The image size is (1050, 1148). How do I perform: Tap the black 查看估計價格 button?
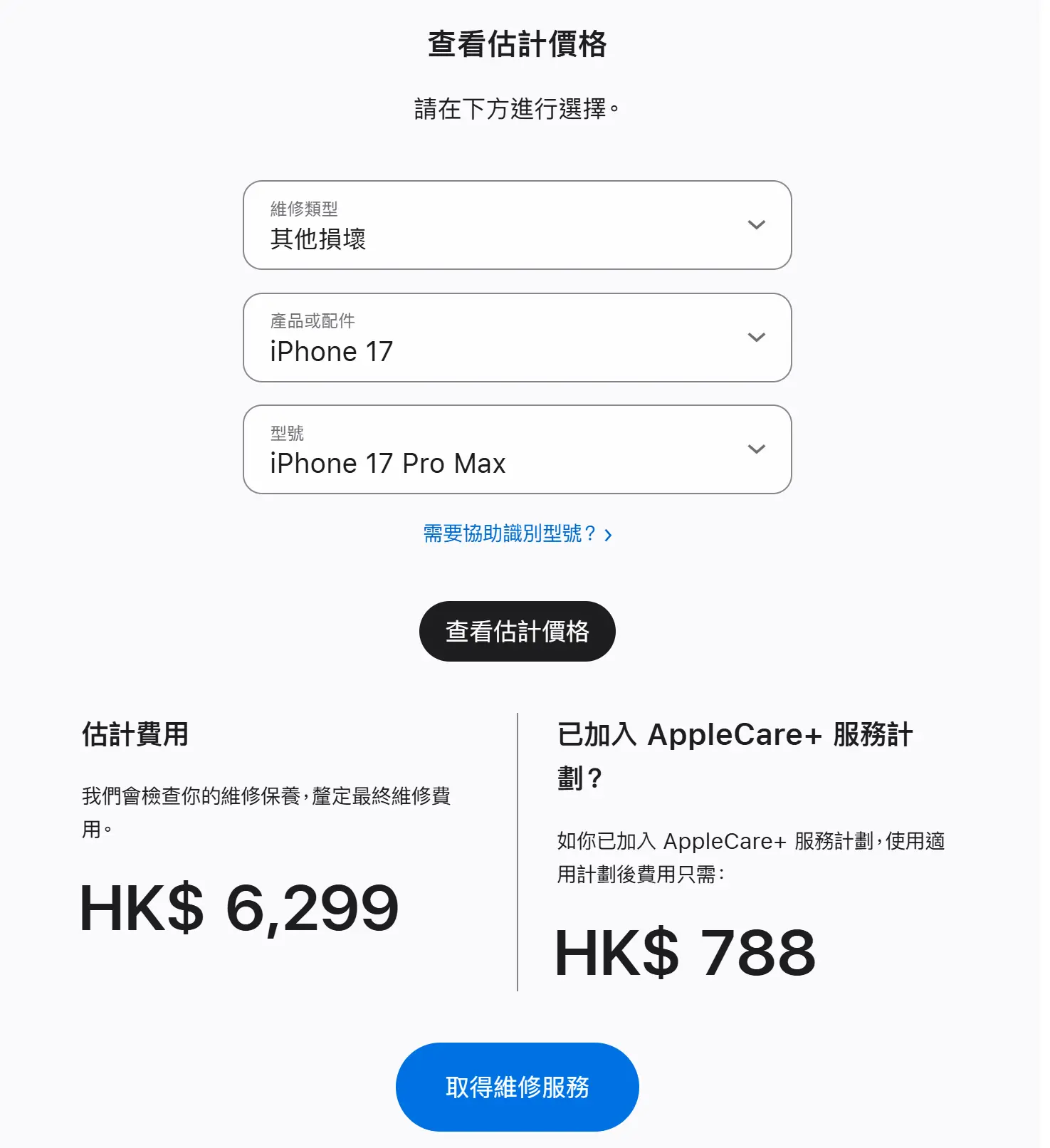coord(517,632)
